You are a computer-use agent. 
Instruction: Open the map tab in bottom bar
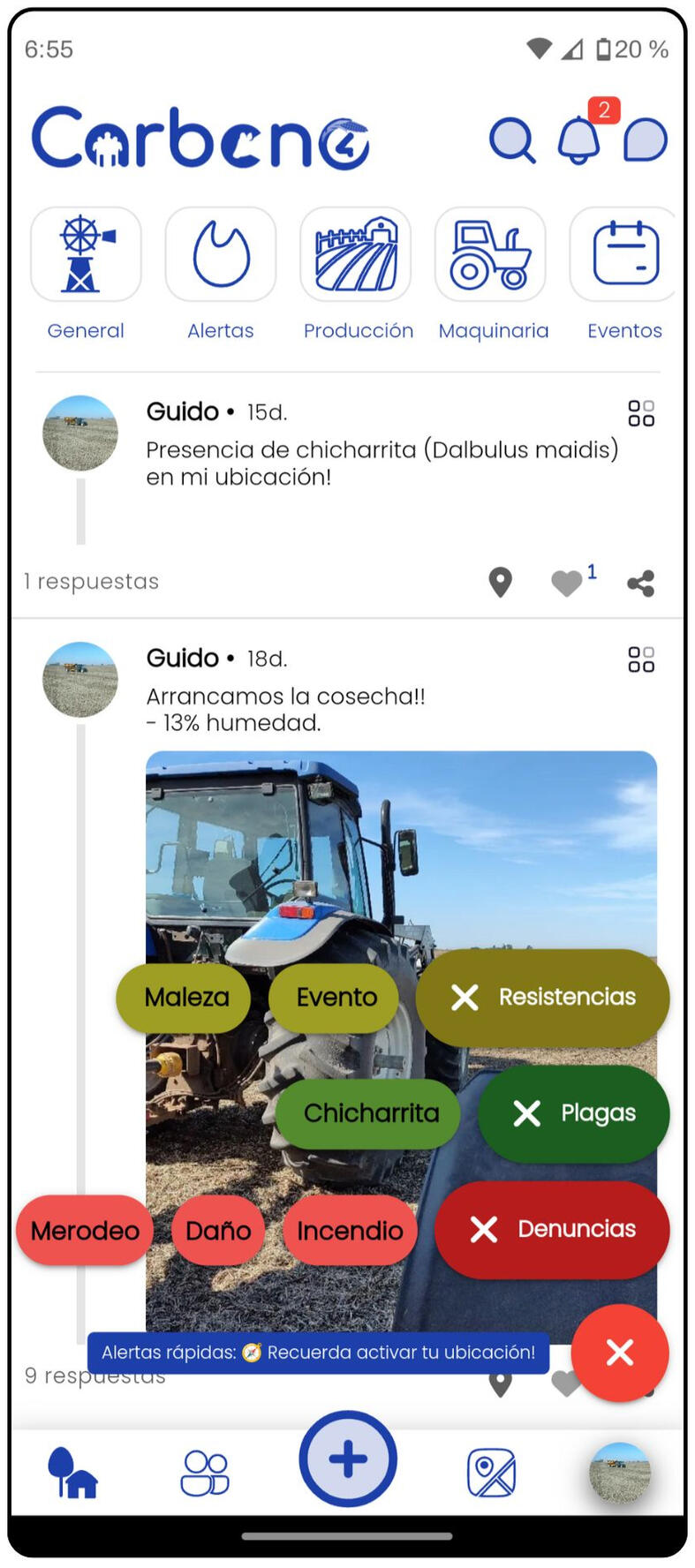[x=491, y=1474]
